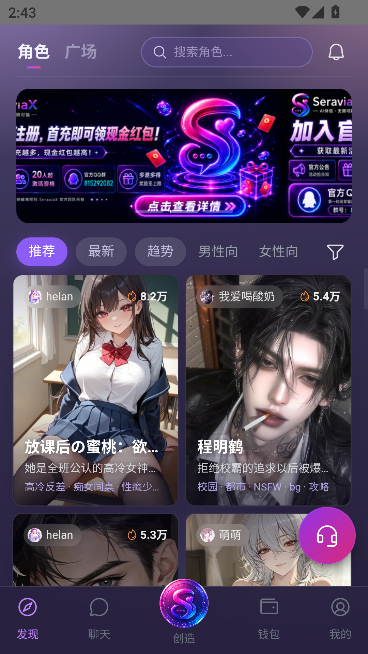Open the 钱包 tab
The height and width of the screenshot is (654, 368).
pos(269,619)
